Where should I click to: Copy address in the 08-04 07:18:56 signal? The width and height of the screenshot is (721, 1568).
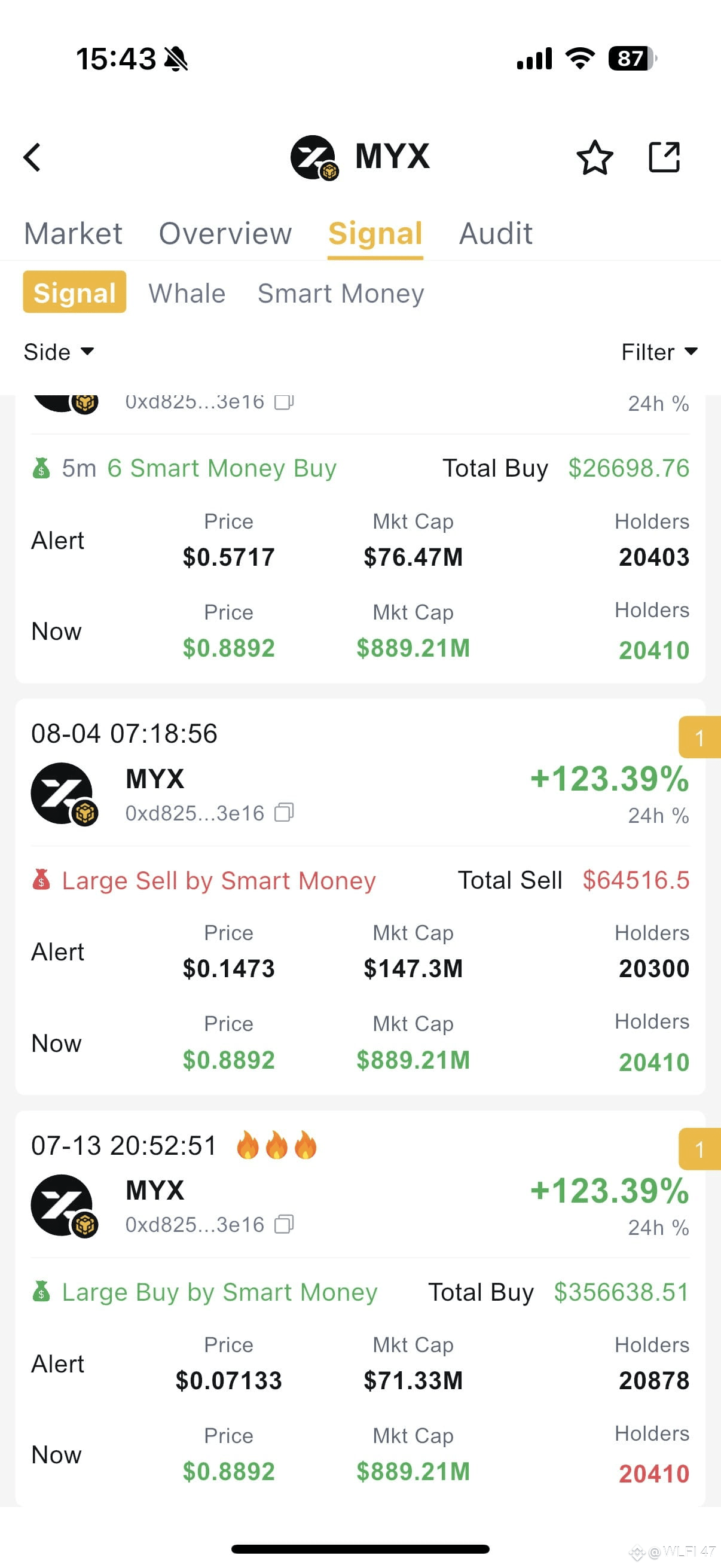284,813
